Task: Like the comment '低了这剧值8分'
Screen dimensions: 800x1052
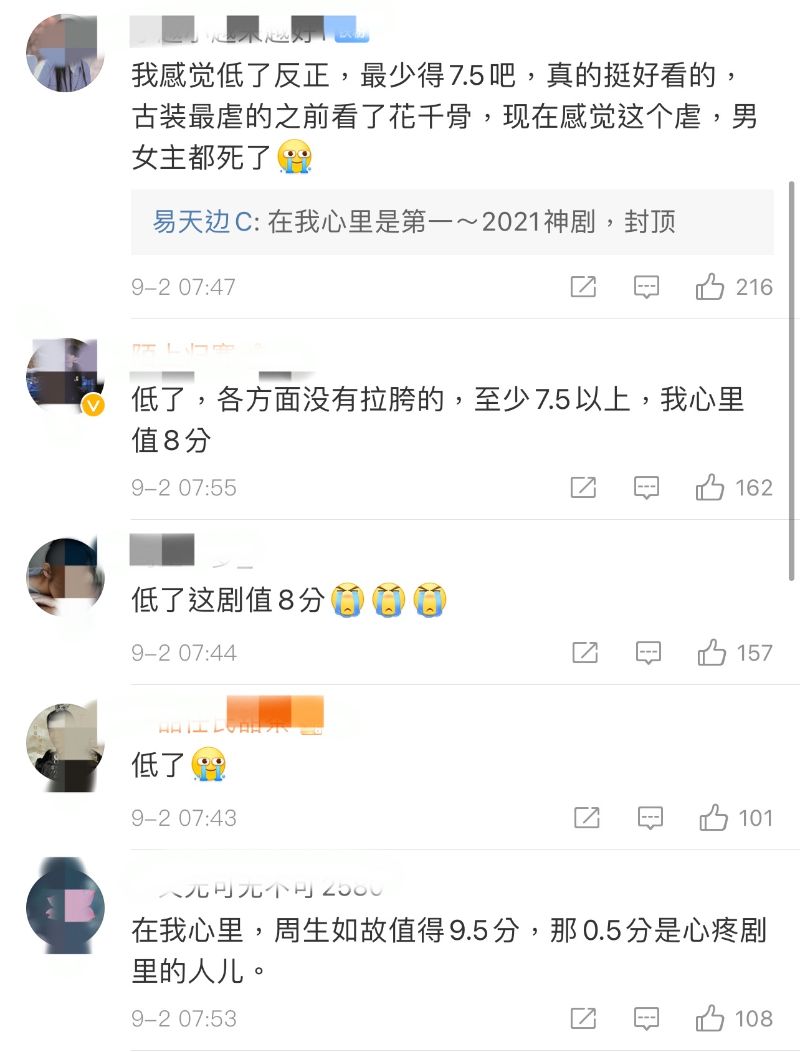Action: tap(712, 653)
